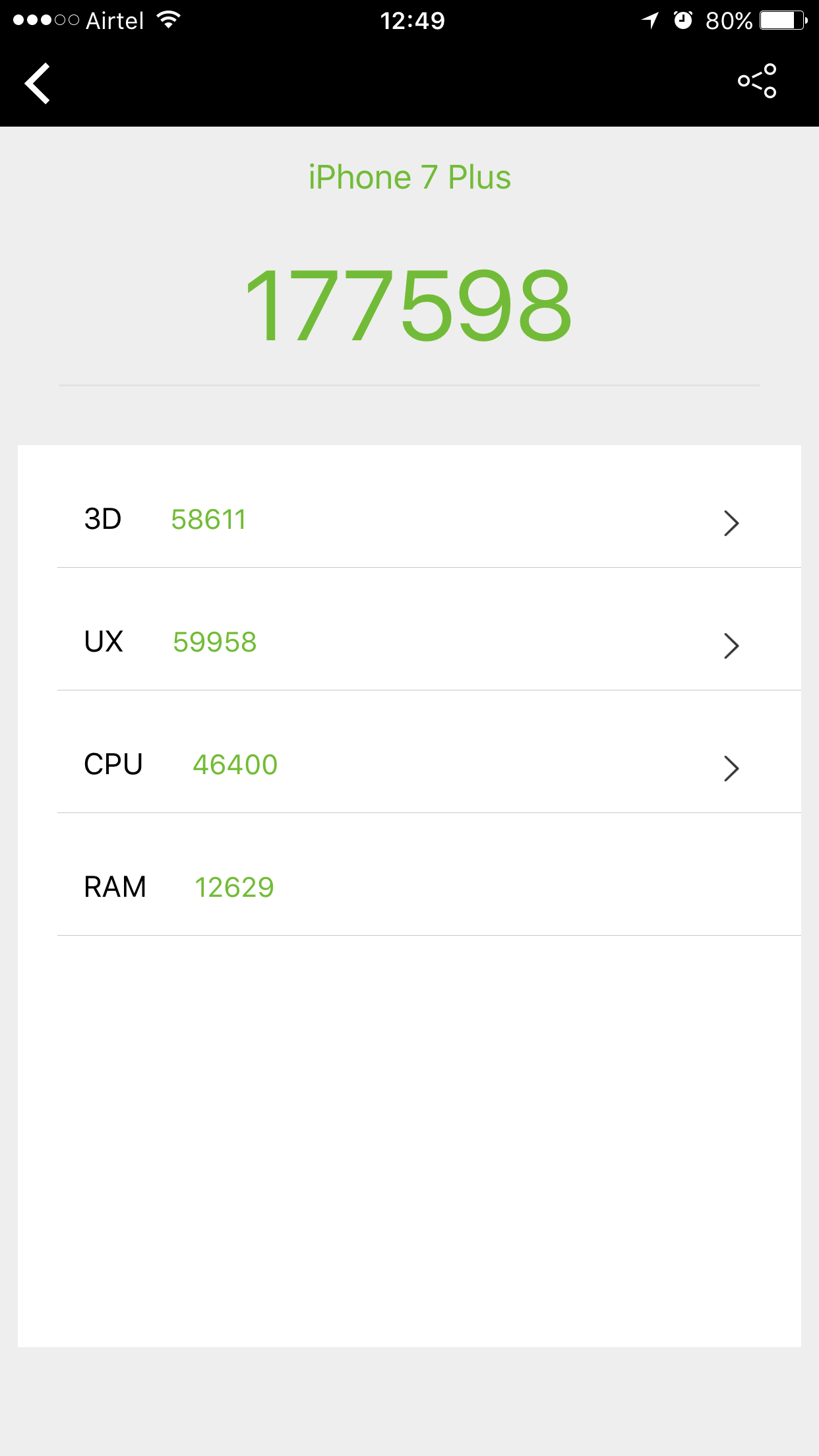The width and height of the screenshot is (819, 1456).
Task: Share the benchmark score
Action: (x=757, y=81)
